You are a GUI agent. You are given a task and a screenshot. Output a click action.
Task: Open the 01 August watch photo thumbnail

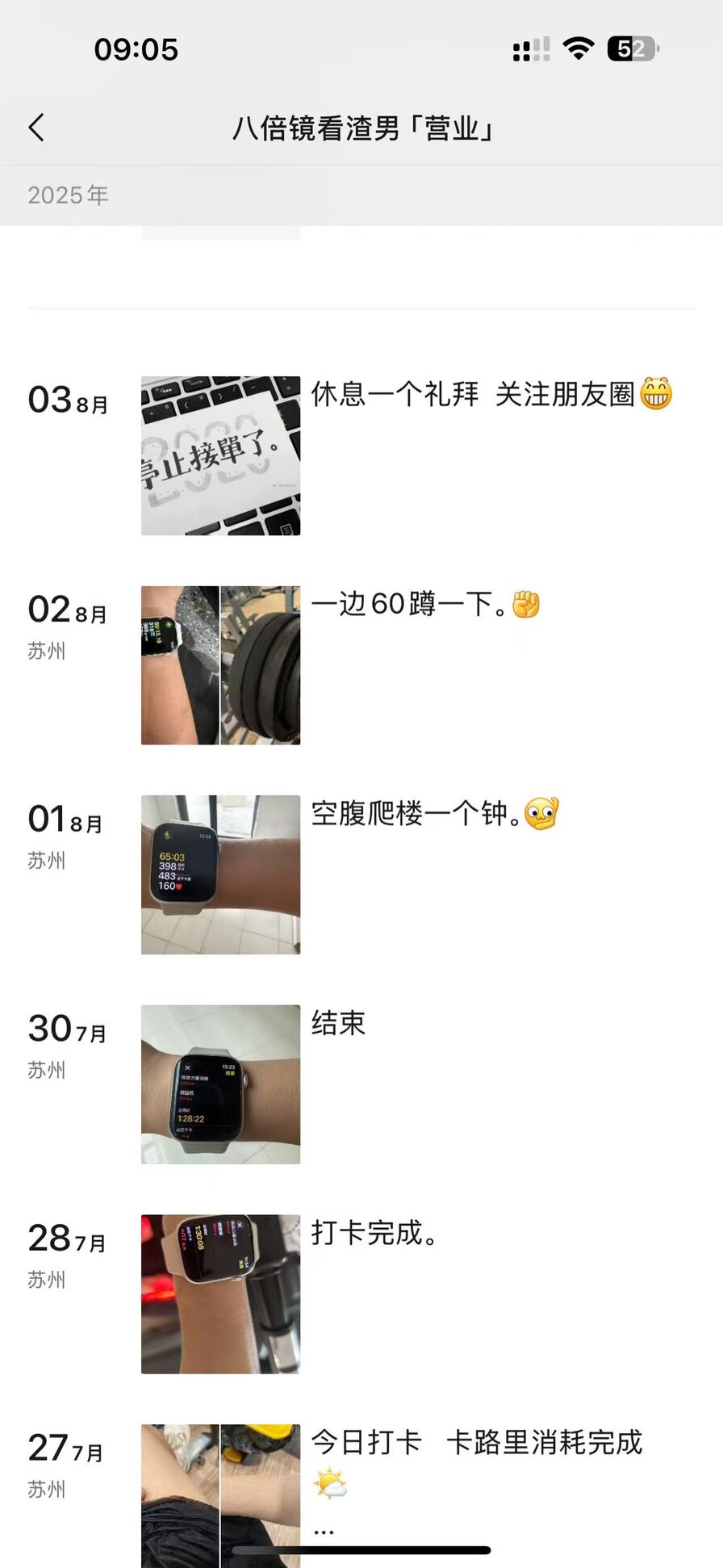[x=220, y=874]
